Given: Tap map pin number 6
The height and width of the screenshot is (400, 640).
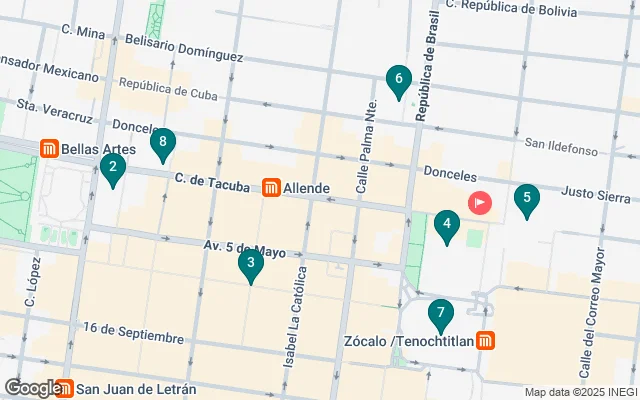Looking at the screenshot, I should 399,81.
